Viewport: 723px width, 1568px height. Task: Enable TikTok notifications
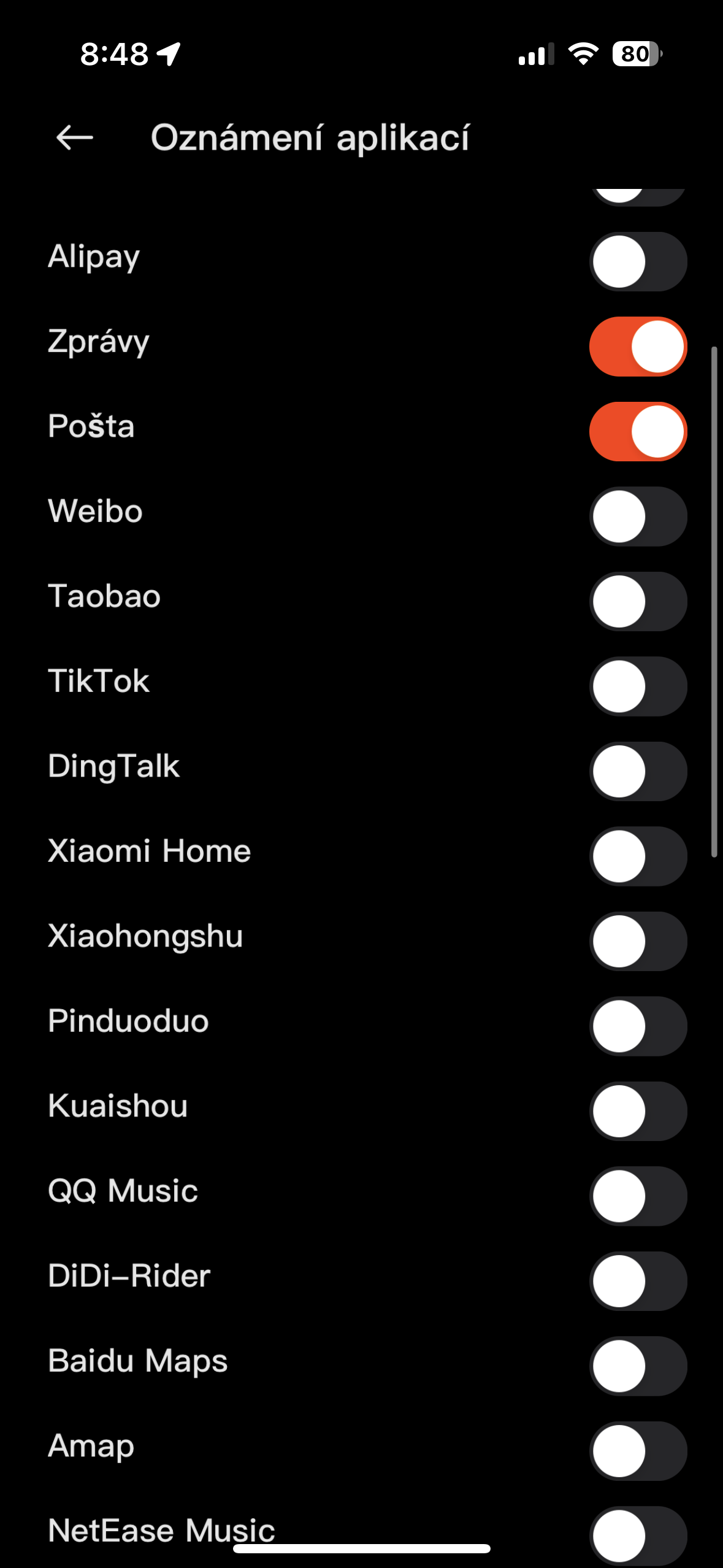pyautogui.click(x=638, y=685)
